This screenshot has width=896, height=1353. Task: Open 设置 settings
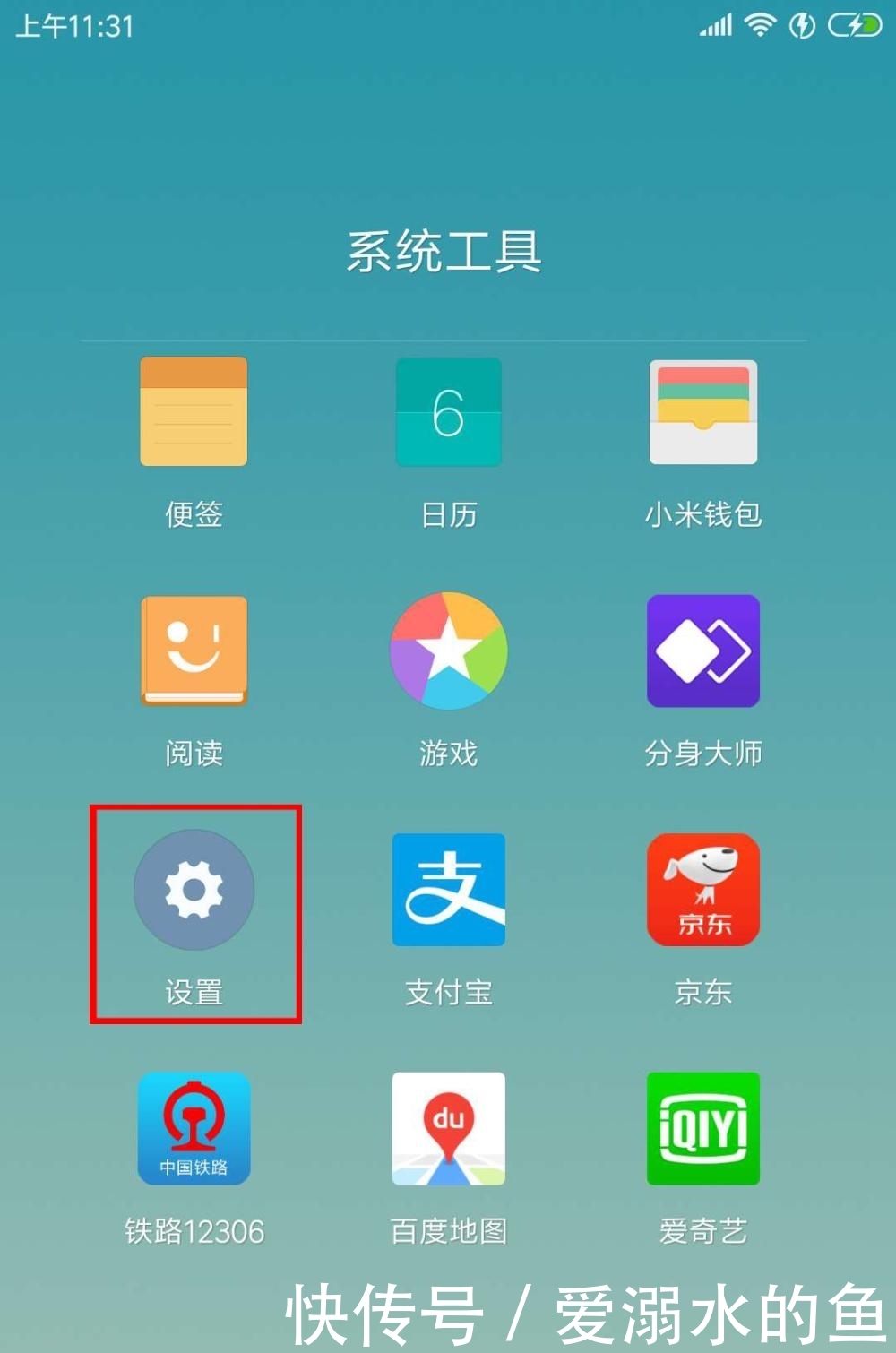pyautogui.click(x=194, y=890)
